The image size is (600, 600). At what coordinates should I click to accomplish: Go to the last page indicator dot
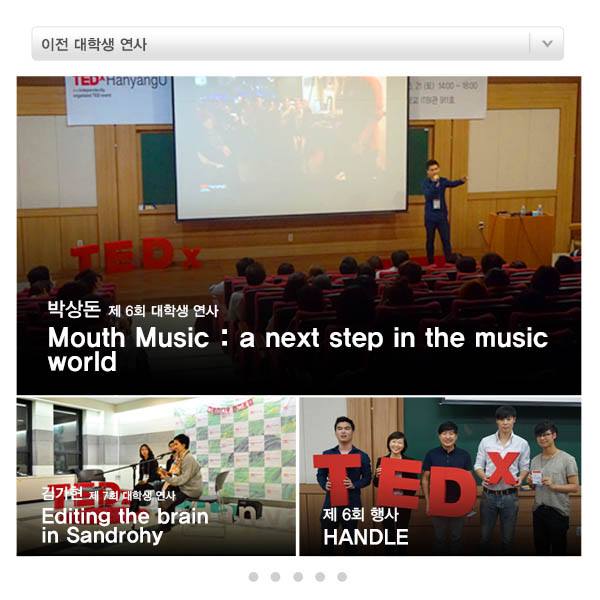[342, 577]
